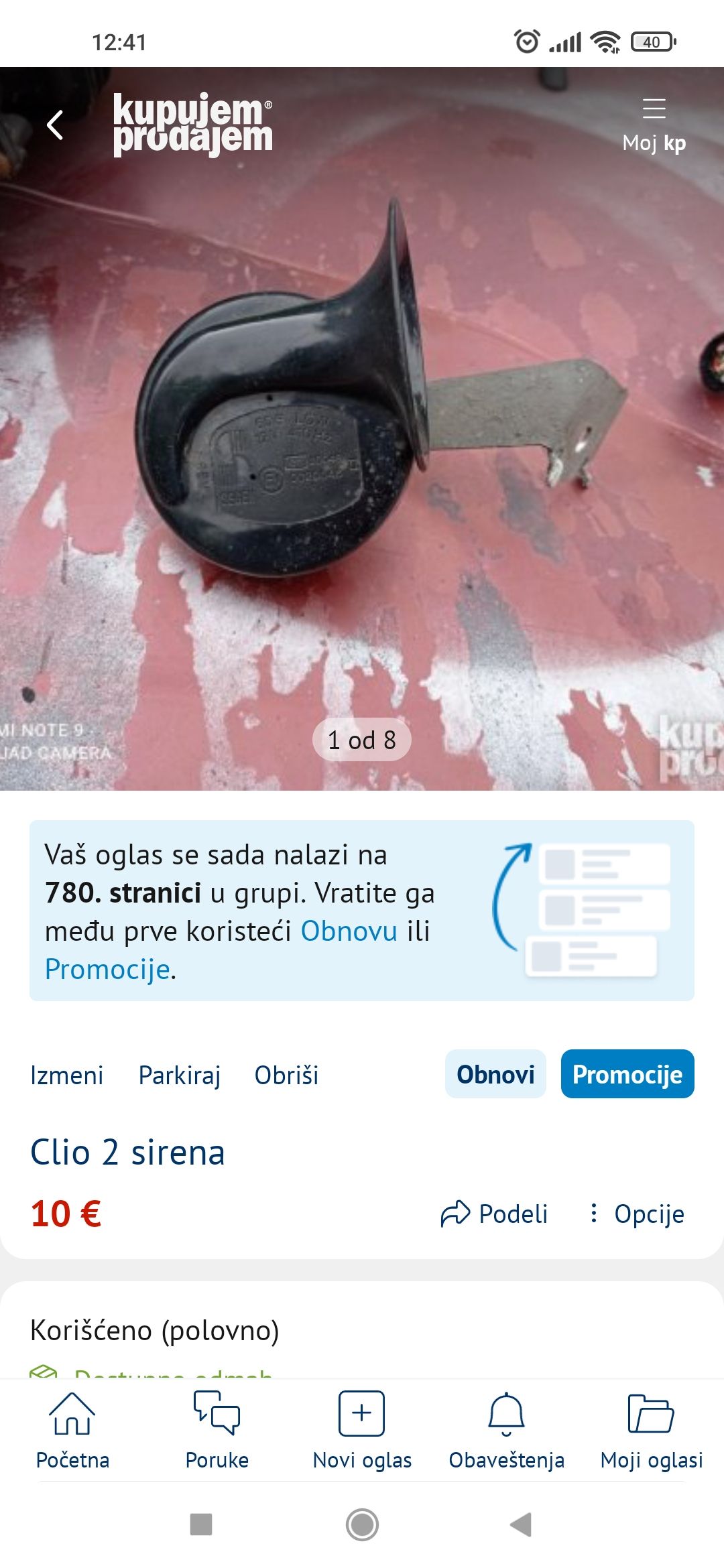
Task: Renew the ad with the Obnovi button
Action: point(495,1074)
